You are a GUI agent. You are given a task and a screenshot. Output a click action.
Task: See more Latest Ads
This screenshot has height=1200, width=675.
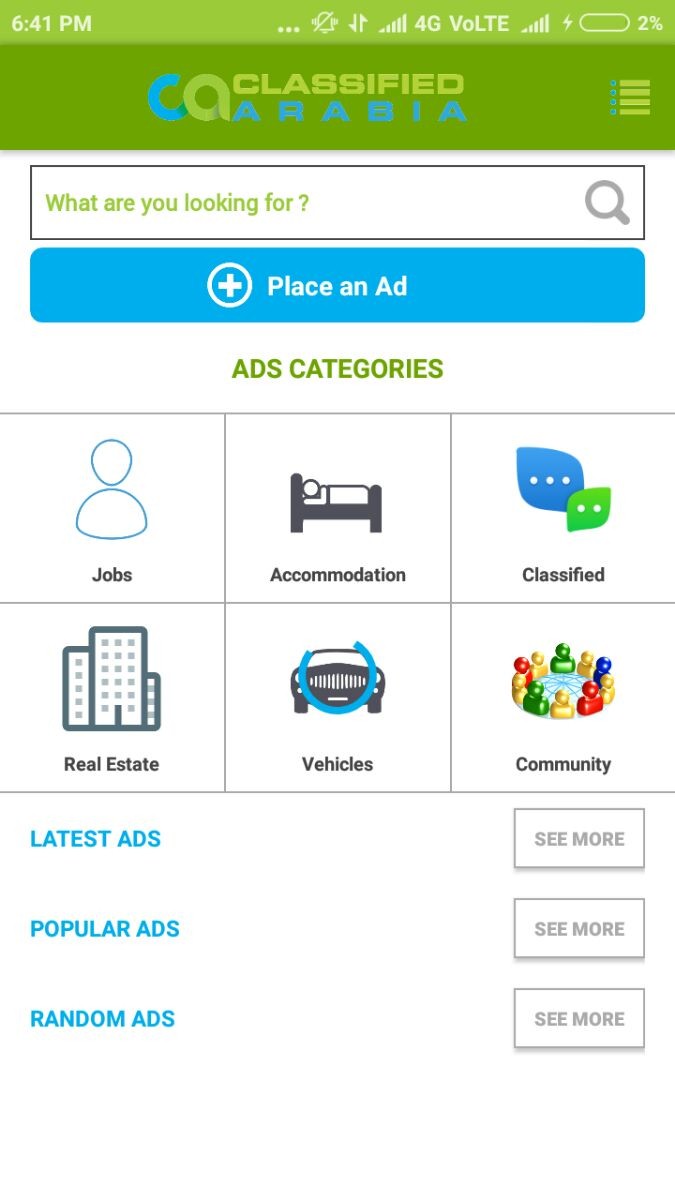coord(579,839)
